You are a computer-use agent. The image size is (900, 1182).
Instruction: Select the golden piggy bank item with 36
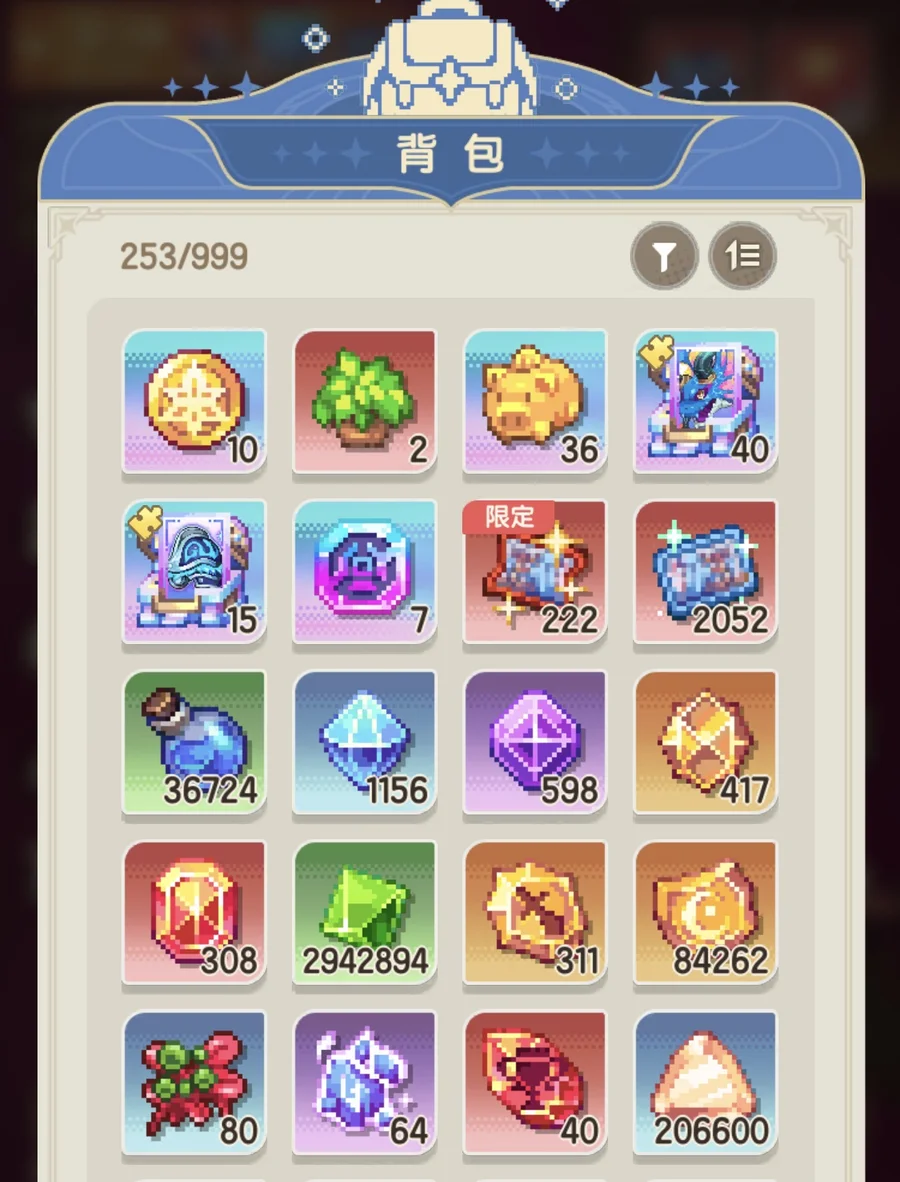click(535, 401)
